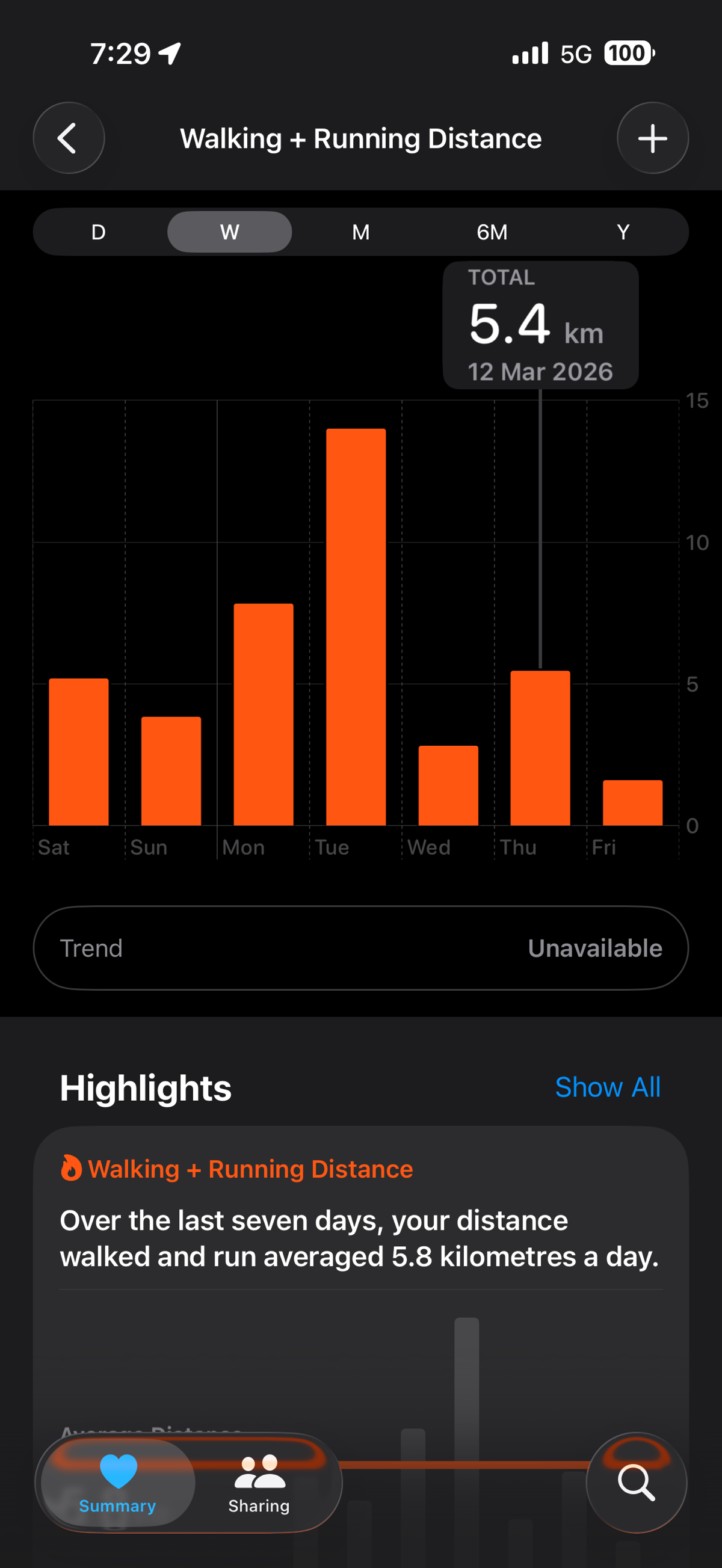Screen dimensions: 722x1568
Task: Switch to the Y year view
Action: [x=623, y=232]
